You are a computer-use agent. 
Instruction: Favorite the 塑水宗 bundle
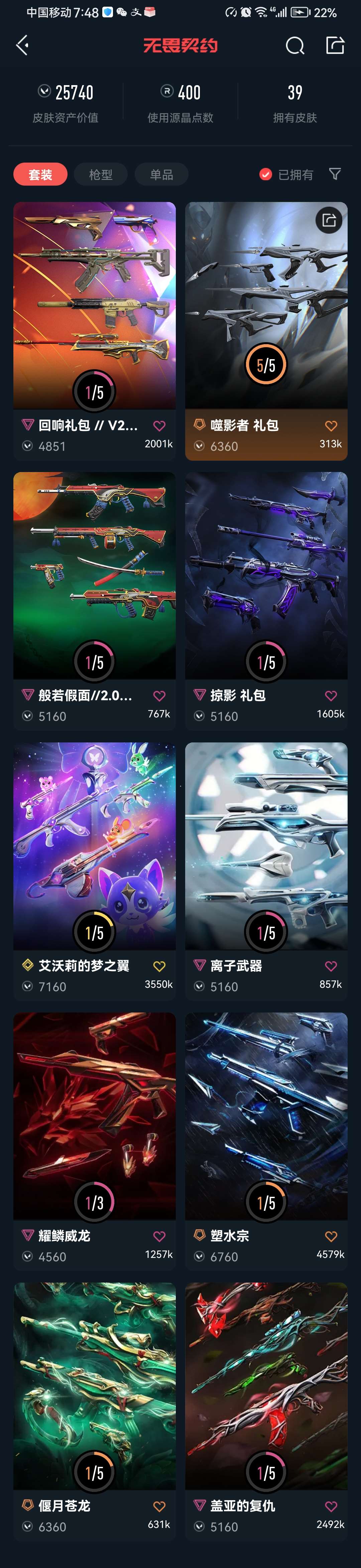(x=331, y=1236)
